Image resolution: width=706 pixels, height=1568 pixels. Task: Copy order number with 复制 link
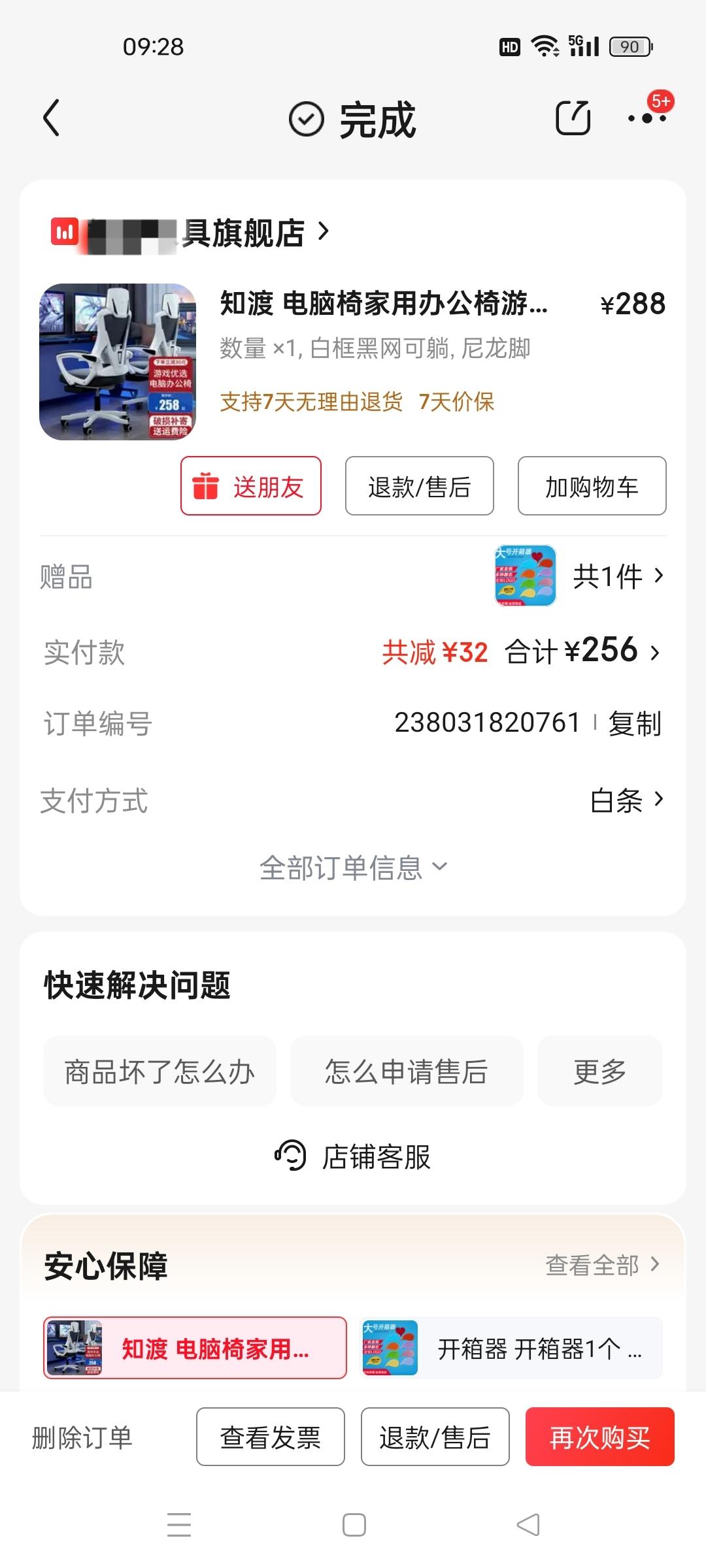click(x=633, y=723)
